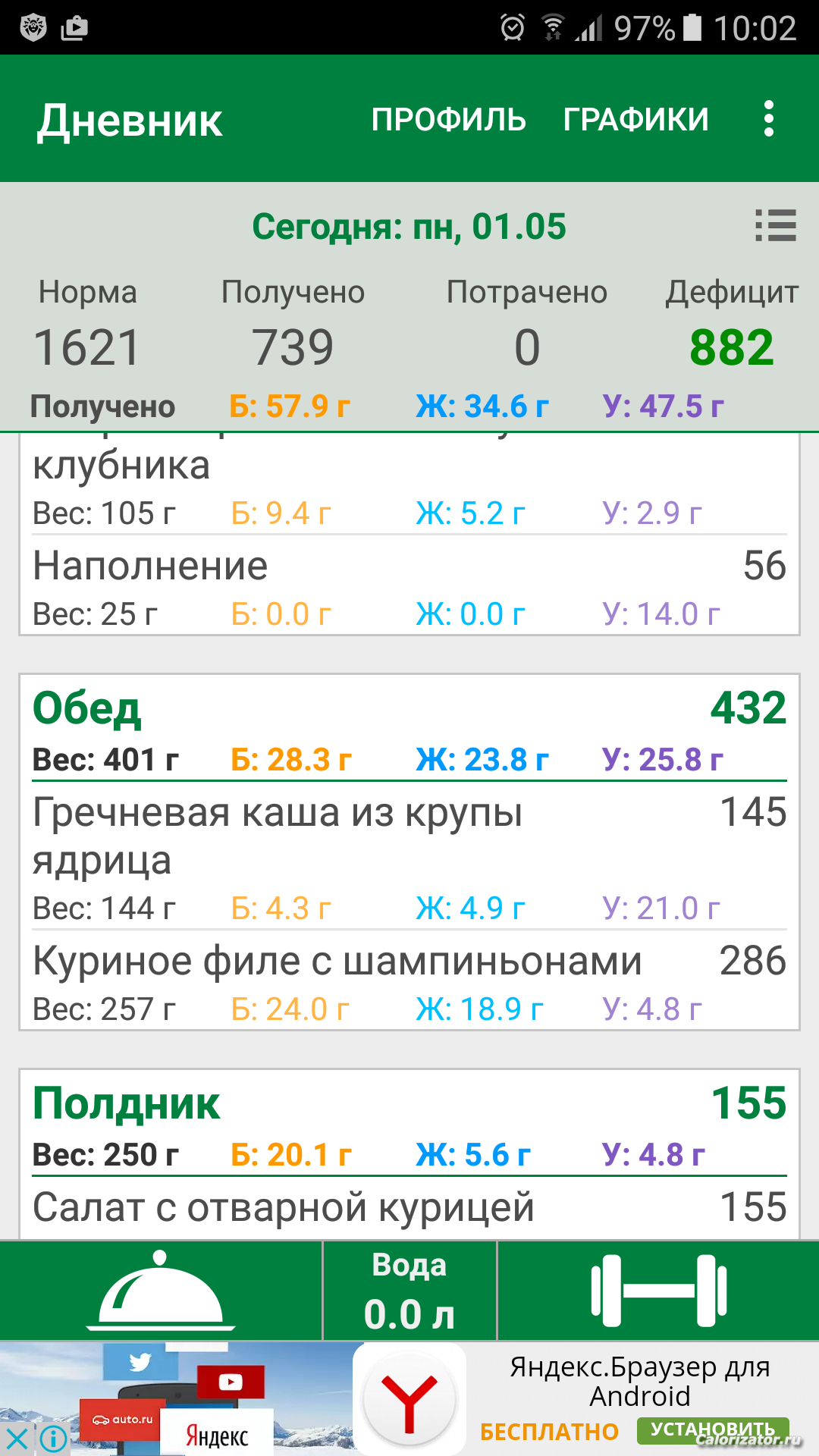
Task: Tap УСТАНОВИТЬ in the Яндекс.Браузер ad
Action: (x=713, y=1431)
